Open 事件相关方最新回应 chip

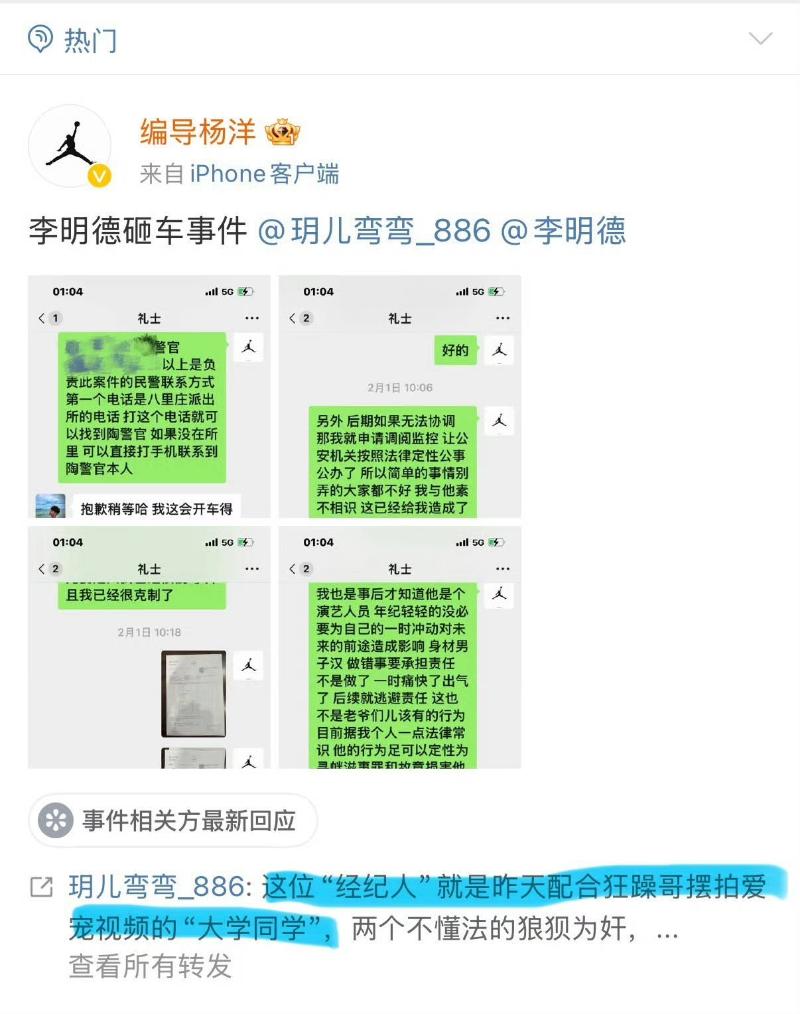coord(173,821)
